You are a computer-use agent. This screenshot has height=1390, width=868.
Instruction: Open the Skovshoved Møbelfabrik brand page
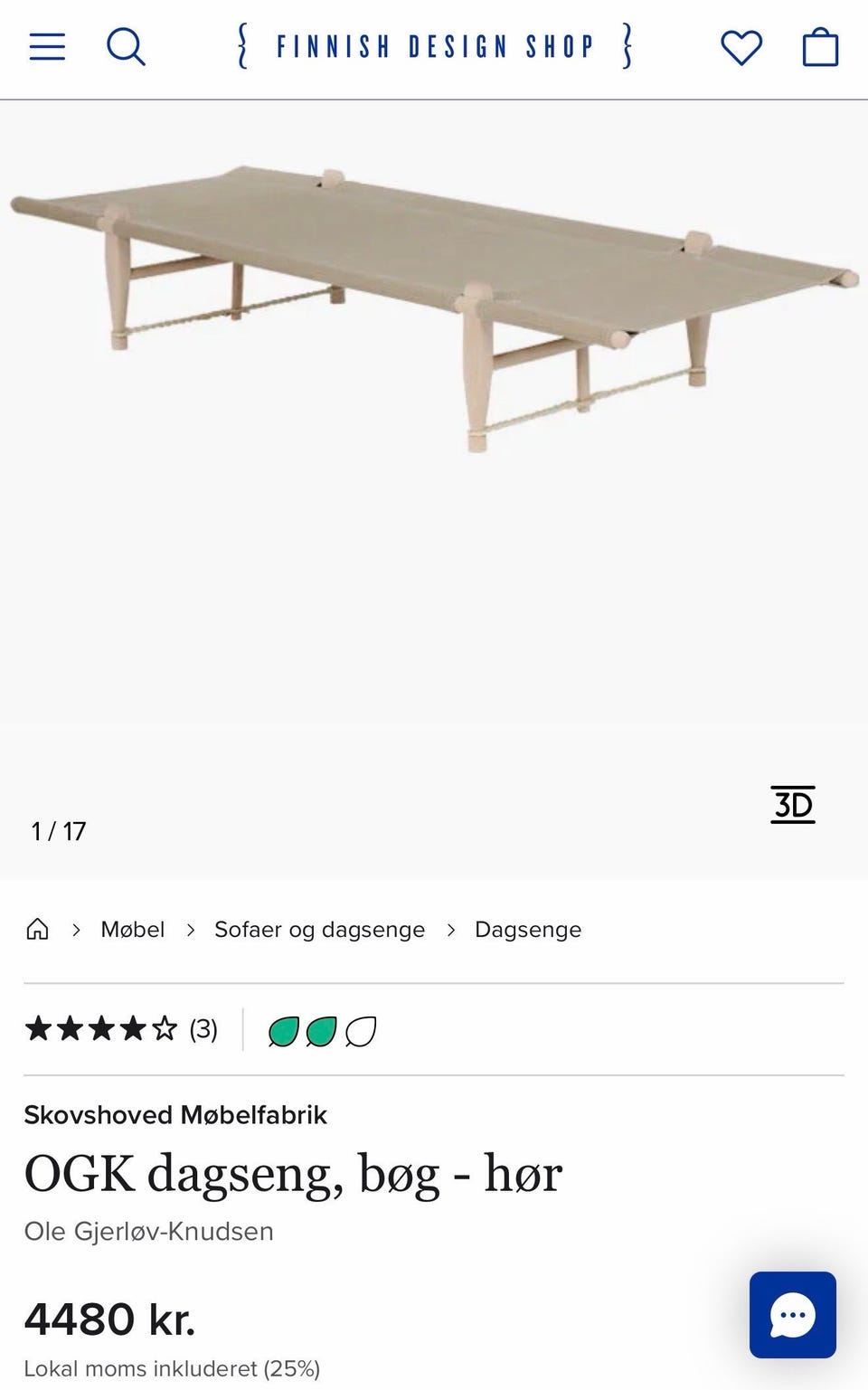(x=176, y=1115)
